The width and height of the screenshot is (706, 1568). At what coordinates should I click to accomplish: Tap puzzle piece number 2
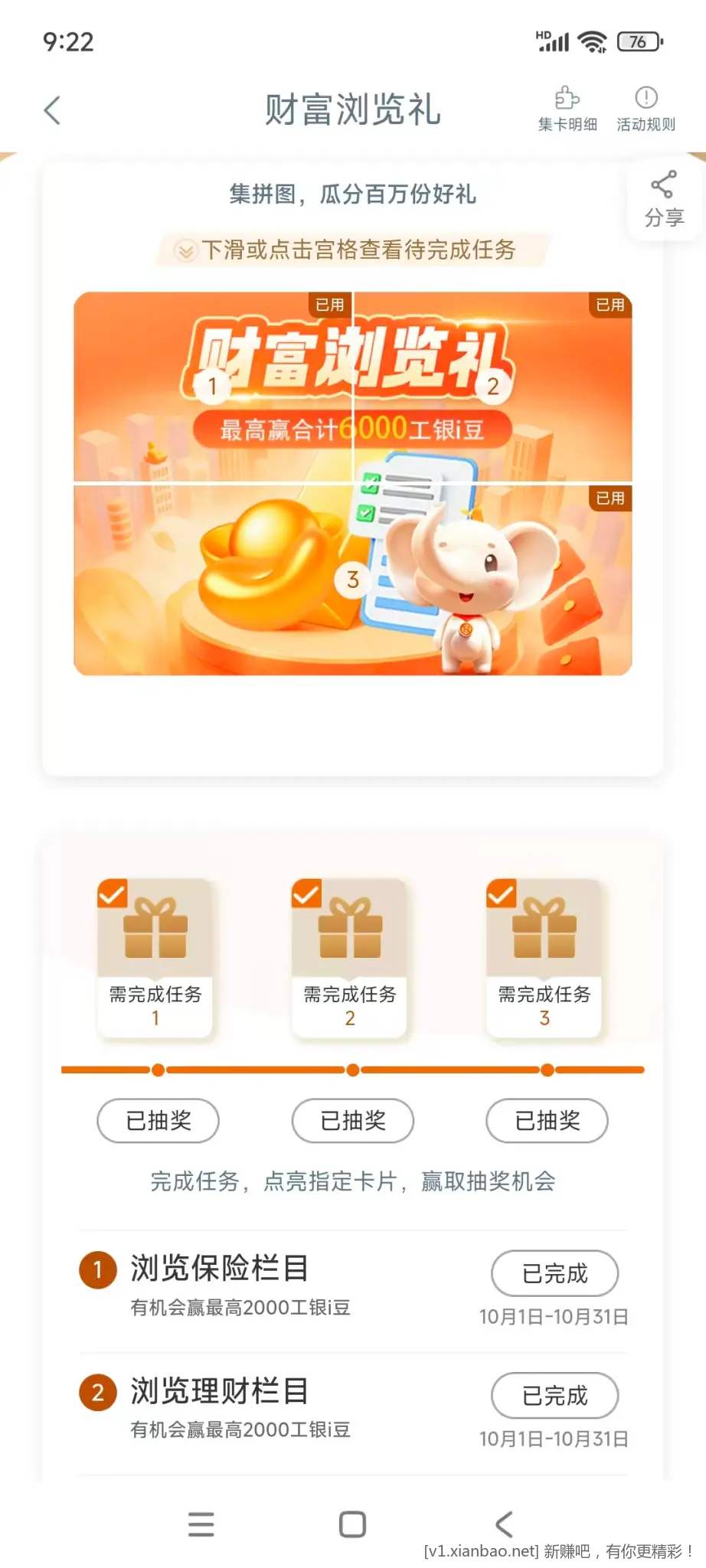tap(492, 387)
